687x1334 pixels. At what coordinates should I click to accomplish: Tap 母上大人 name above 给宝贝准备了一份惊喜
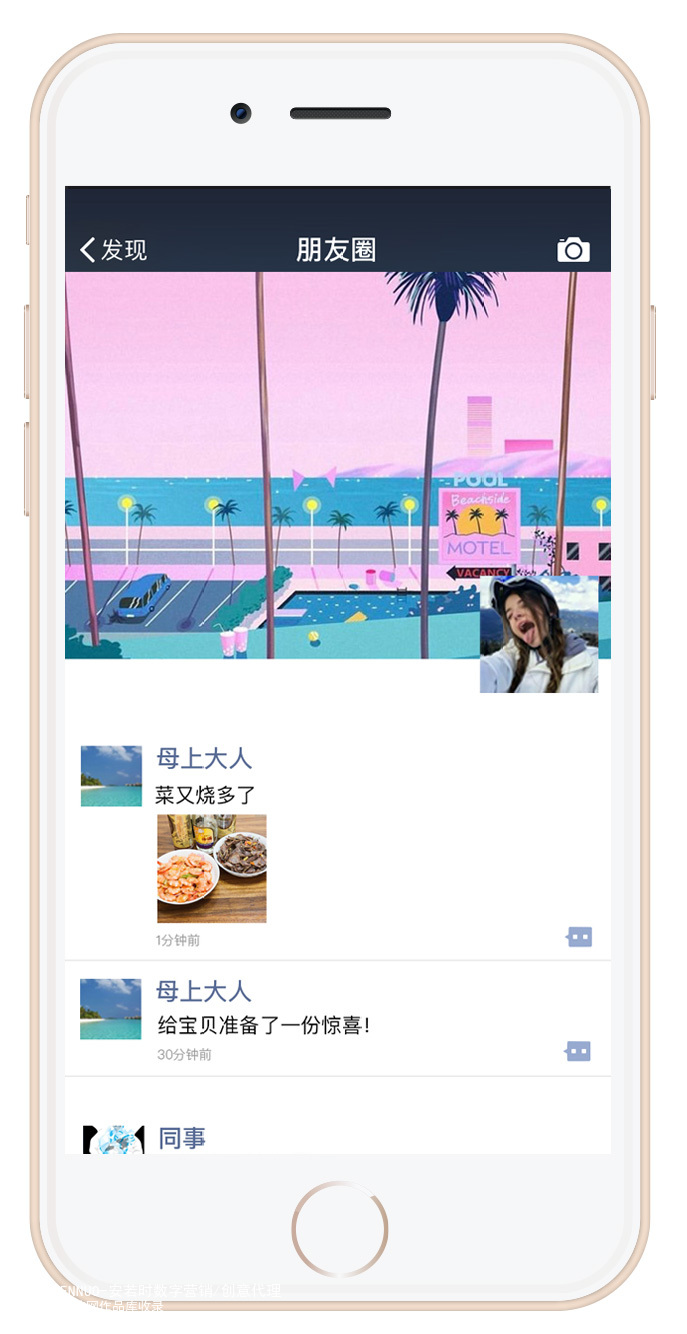204,992
